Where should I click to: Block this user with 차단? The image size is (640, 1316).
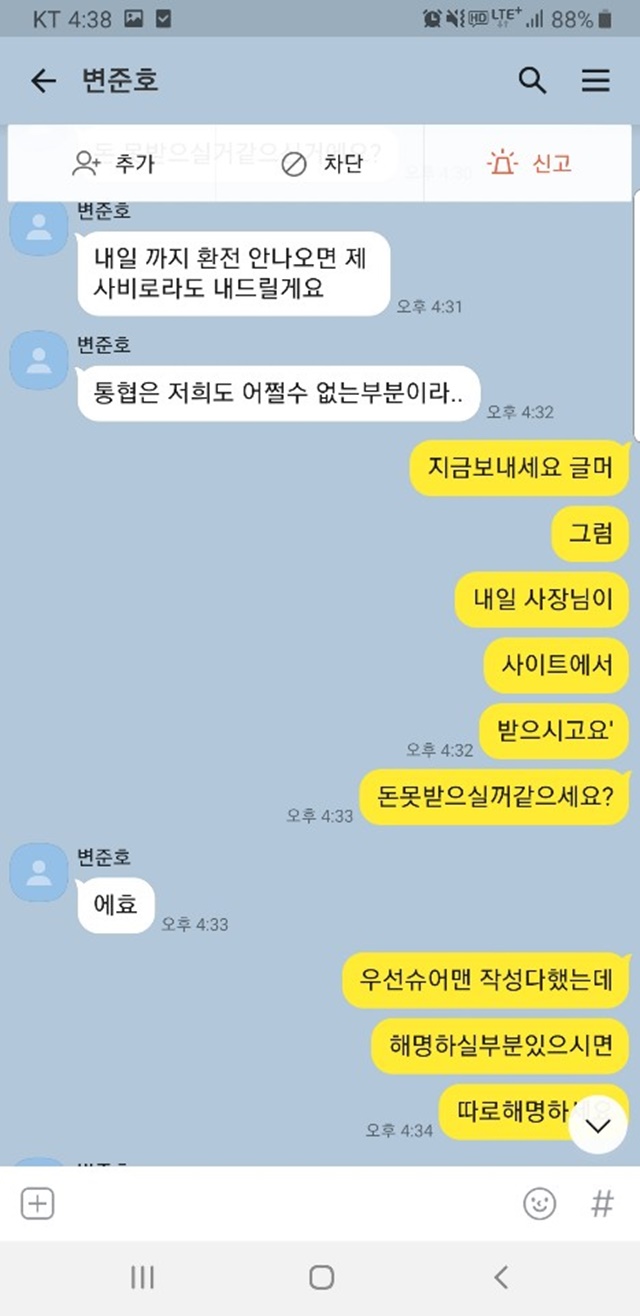pos(322,164)
